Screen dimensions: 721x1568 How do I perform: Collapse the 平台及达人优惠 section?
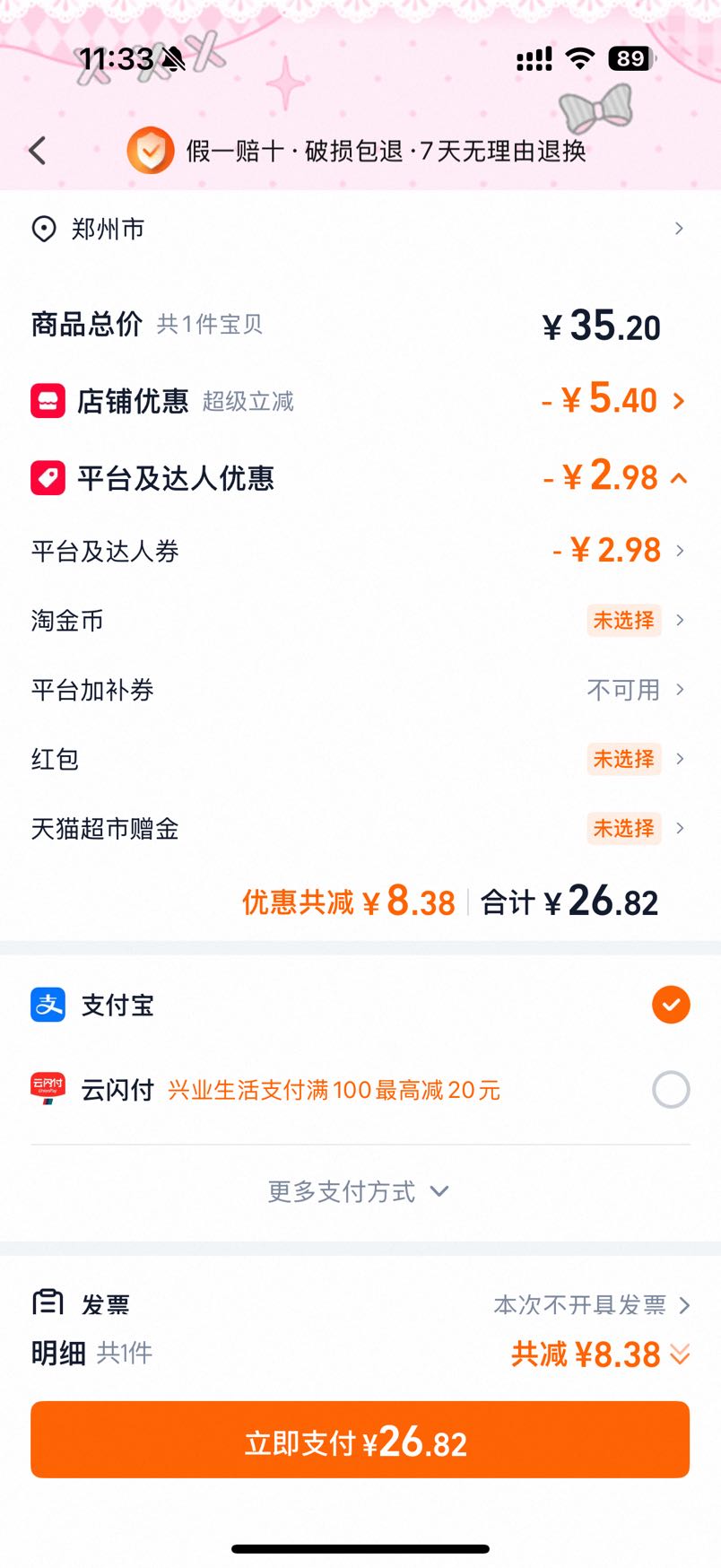click(360, 477)
